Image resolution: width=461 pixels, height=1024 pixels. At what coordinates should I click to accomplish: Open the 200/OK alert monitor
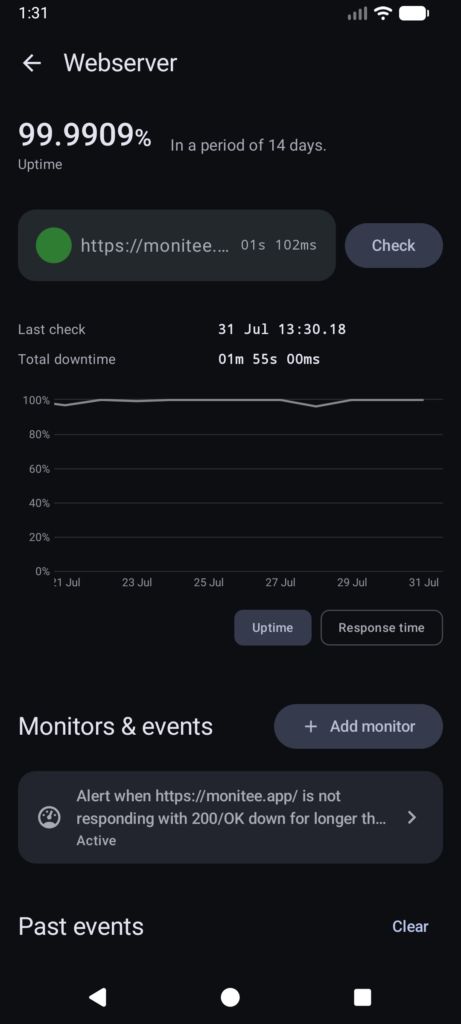point(230,817)
